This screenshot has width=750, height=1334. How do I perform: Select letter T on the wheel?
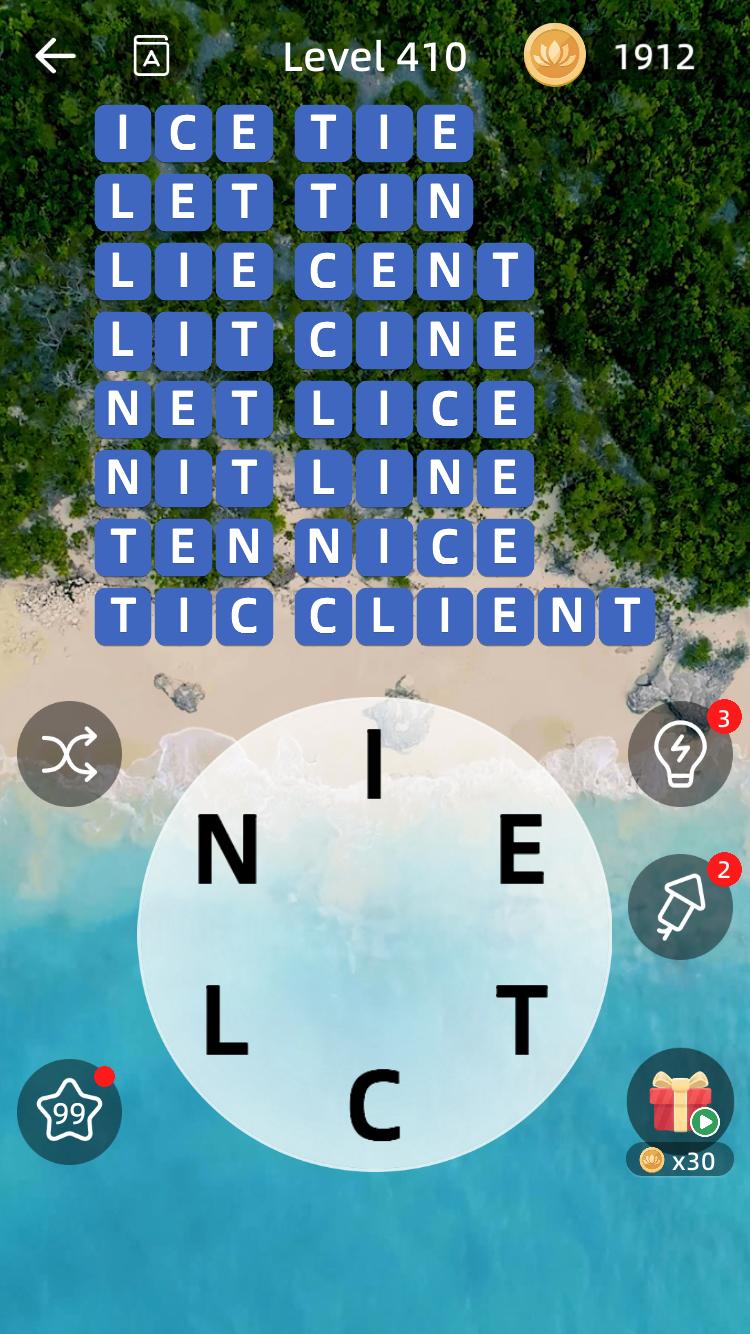click(x=522, y=1021)
